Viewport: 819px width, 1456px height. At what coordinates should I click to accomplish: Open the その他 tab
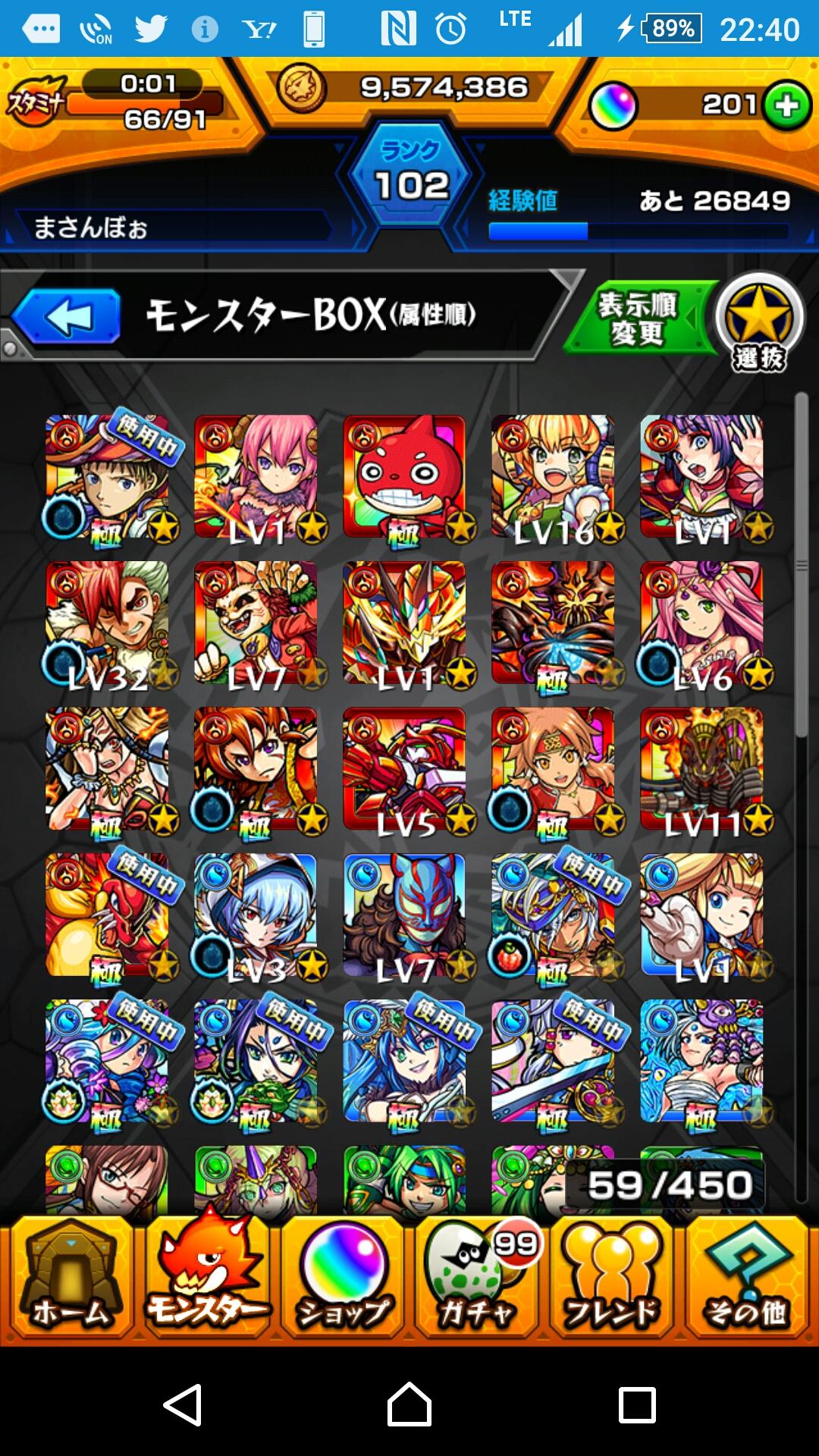[x=746, y=1278]
